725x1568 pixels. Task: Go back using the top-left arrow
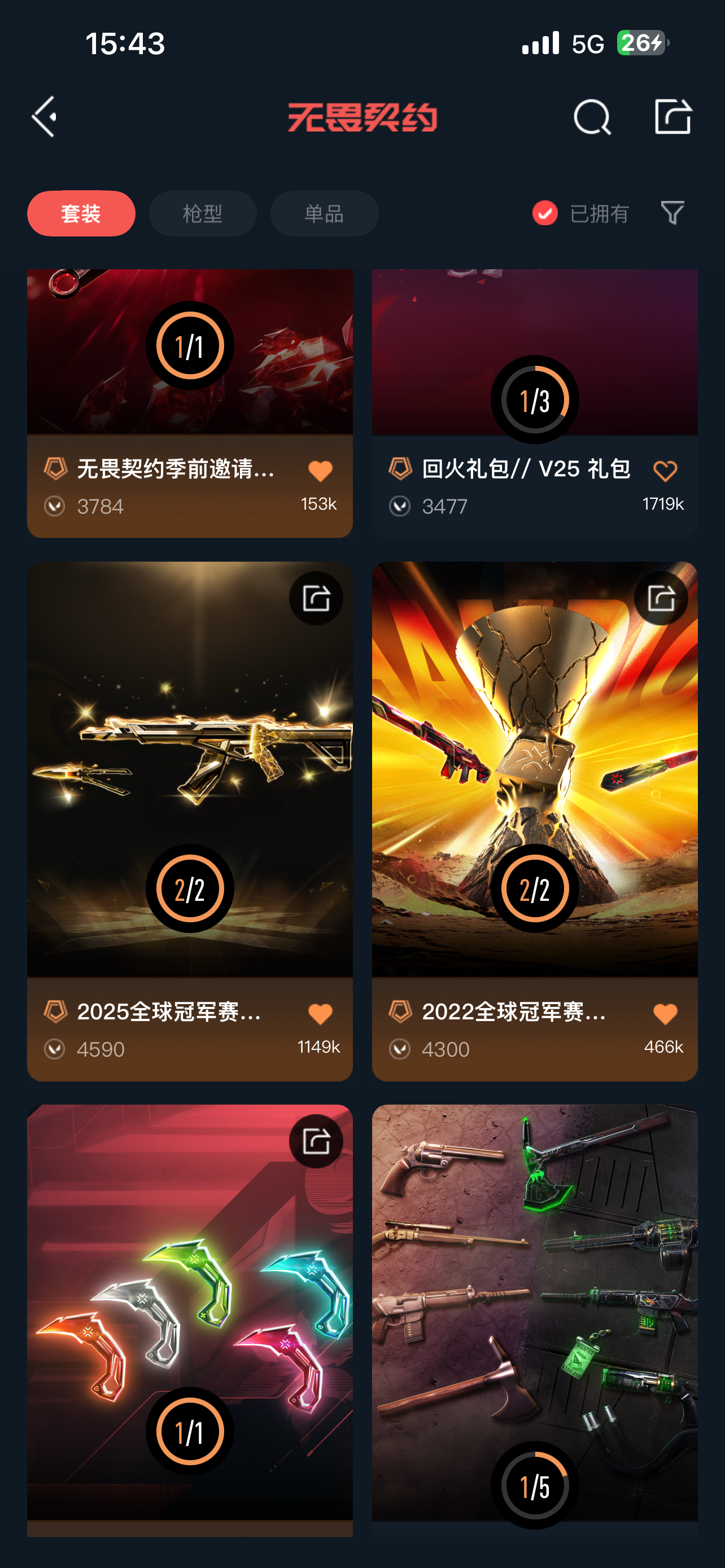(45, 116)
